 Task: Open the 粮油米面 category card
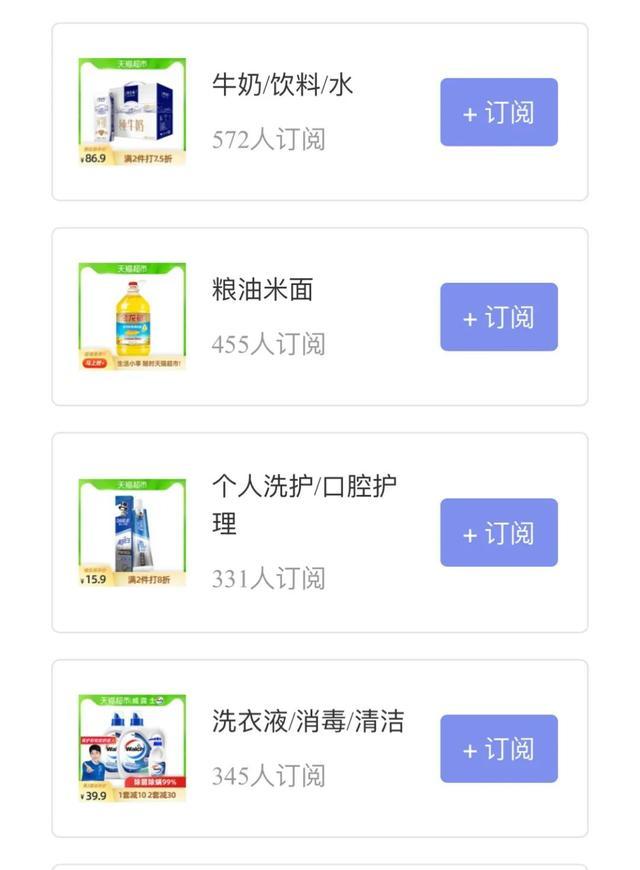(262, 291)
